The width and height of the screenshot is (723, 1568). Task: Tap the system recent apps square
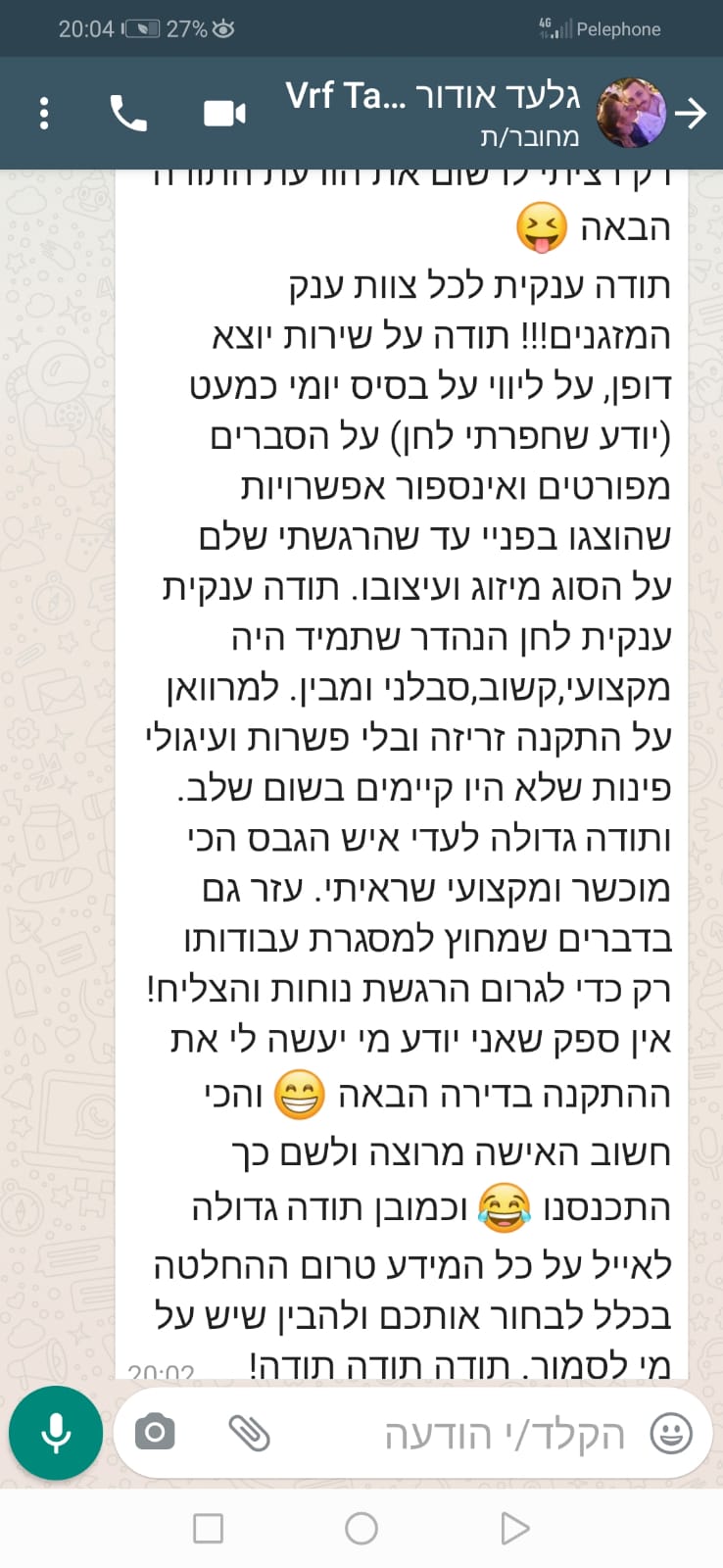(208, 1528)
